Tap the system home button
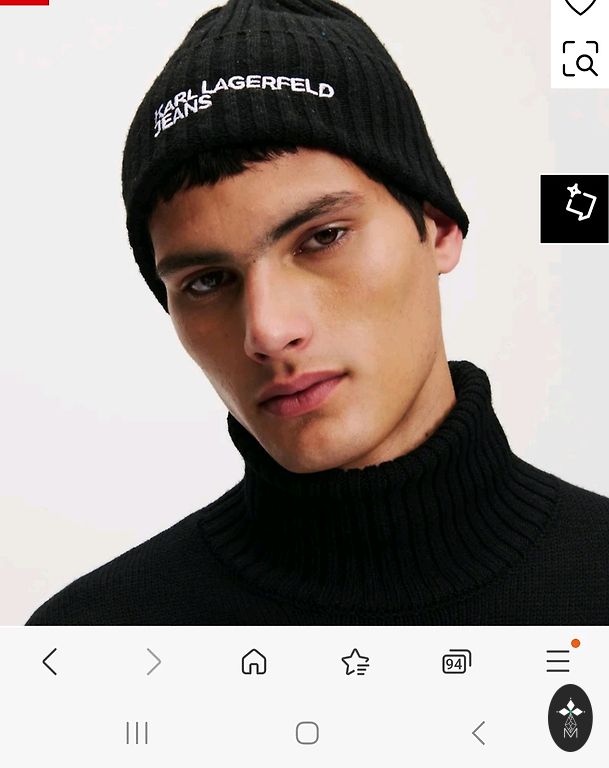The width and height of the screenshot is (609, 768). tap(307, 733)
